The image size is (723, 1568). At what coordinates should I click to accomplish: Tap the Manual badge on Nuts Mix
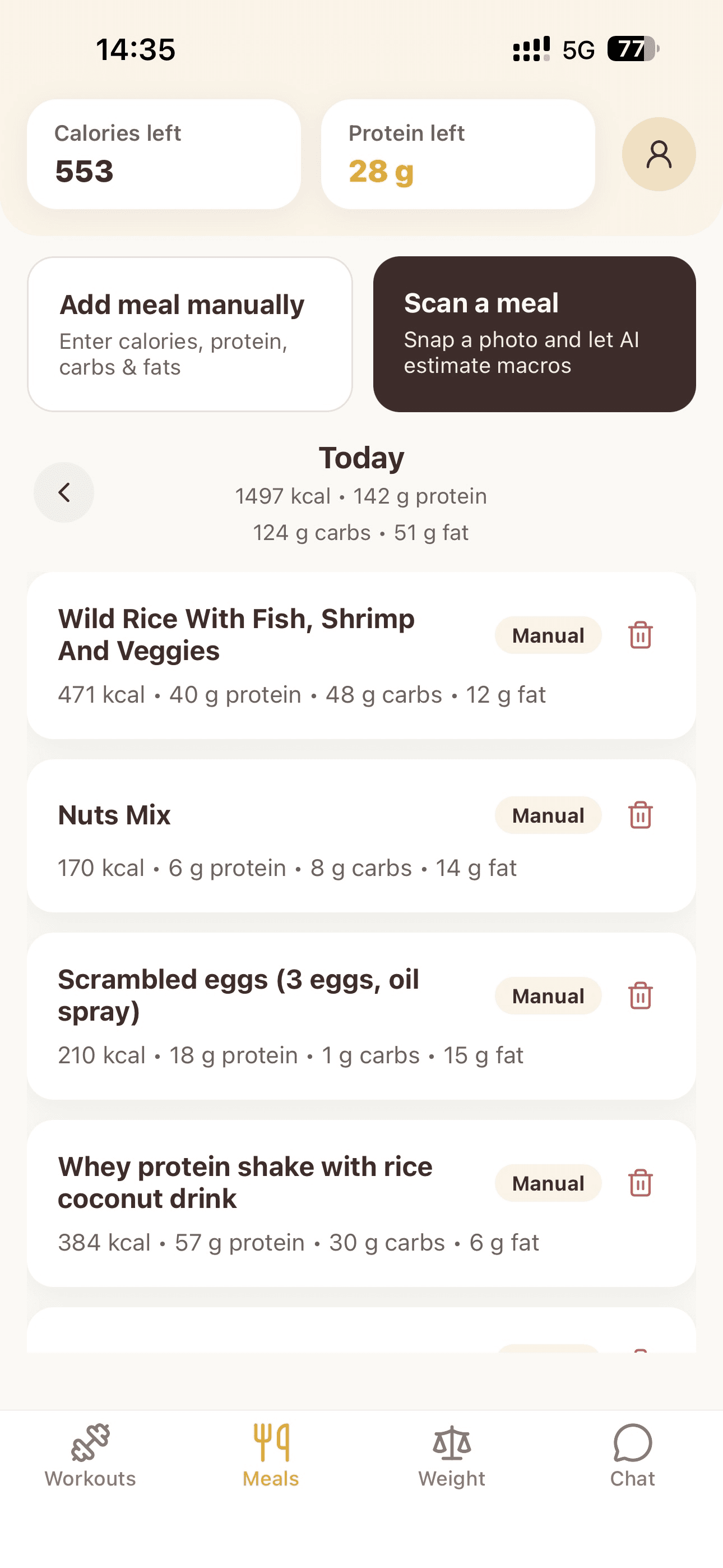(547, 815)
